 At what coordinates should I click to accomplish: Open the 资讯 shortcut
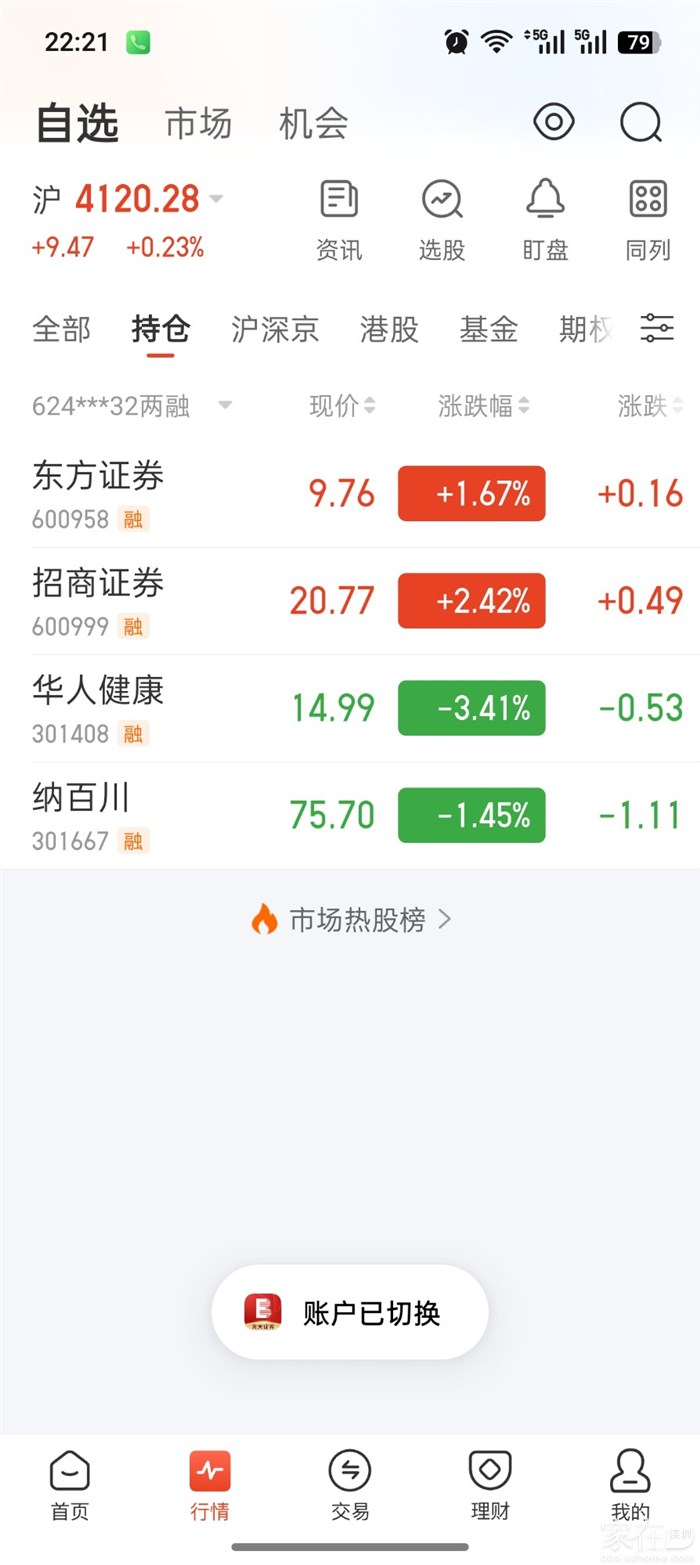click(x=339, y=221)
